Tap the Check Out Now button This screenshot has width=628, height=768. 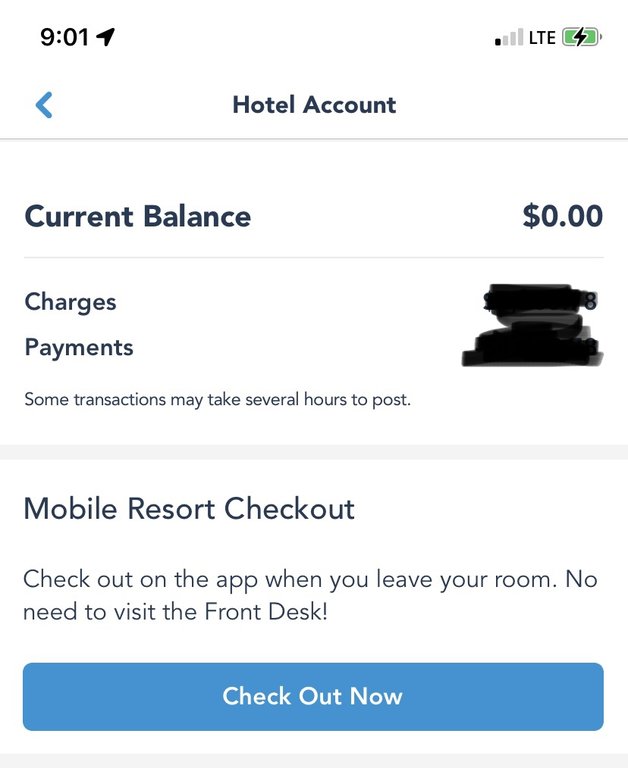313,696
